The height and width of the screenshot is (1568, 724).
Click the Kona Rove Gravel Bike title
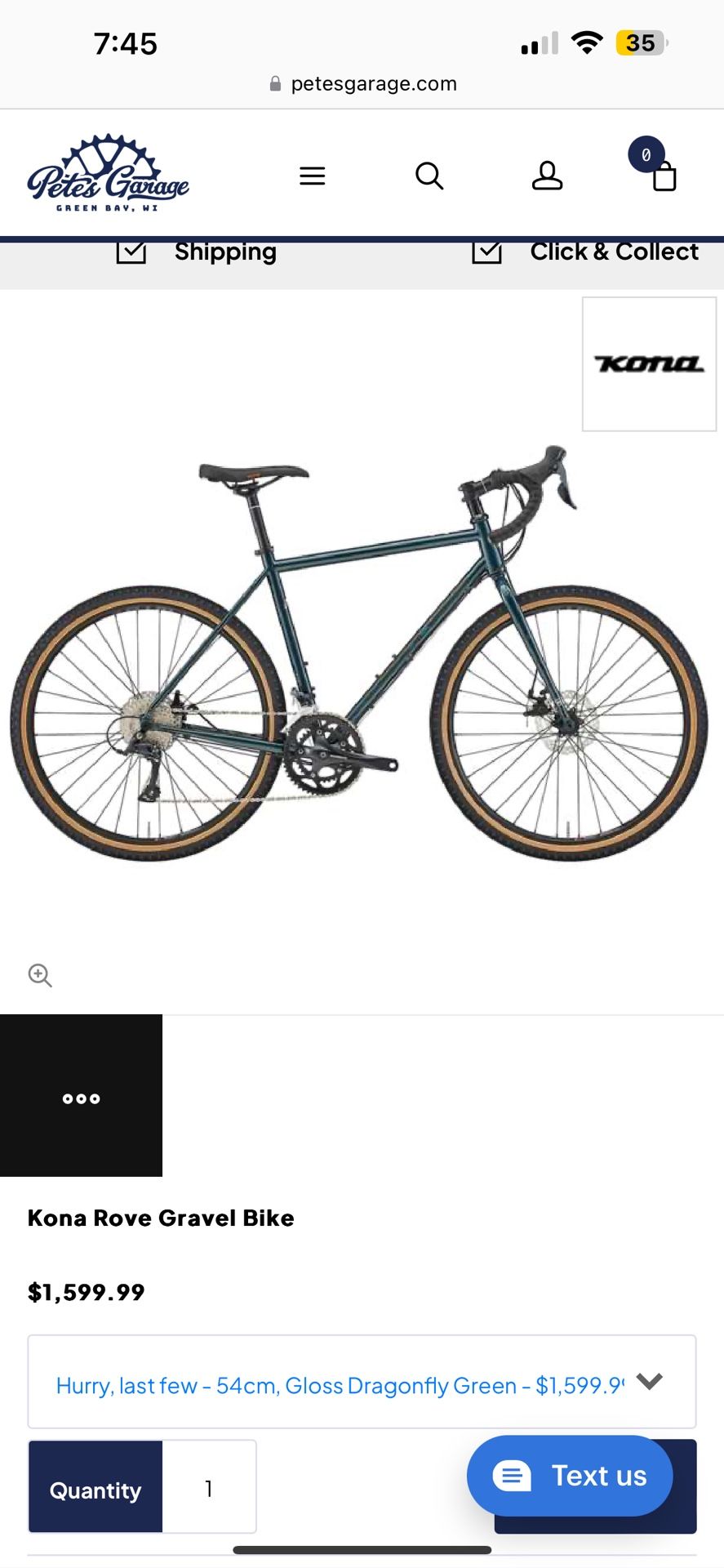[161, 1218]
